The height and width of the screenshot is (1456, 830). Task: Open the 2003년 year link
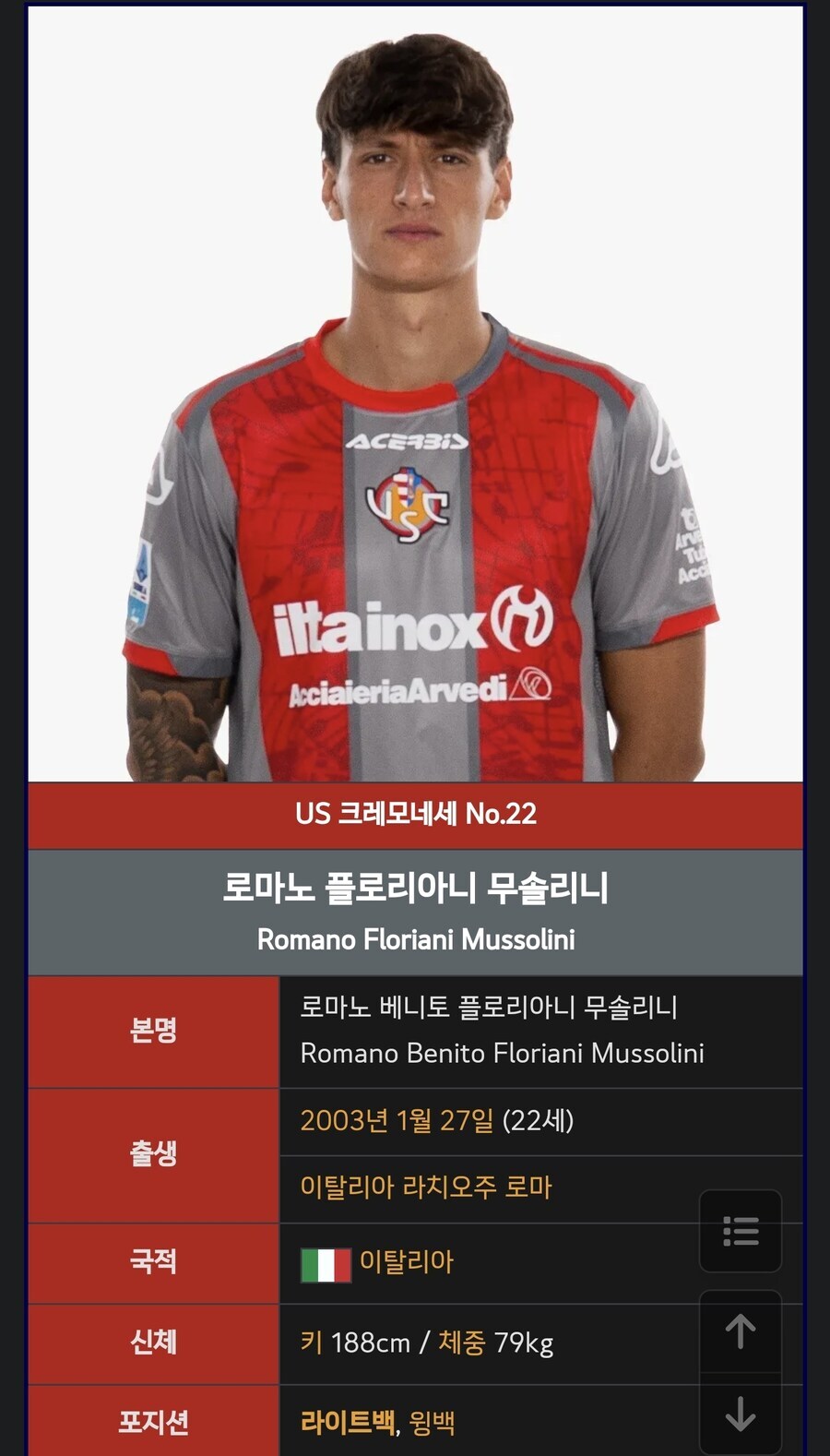tap(343, 1120)
